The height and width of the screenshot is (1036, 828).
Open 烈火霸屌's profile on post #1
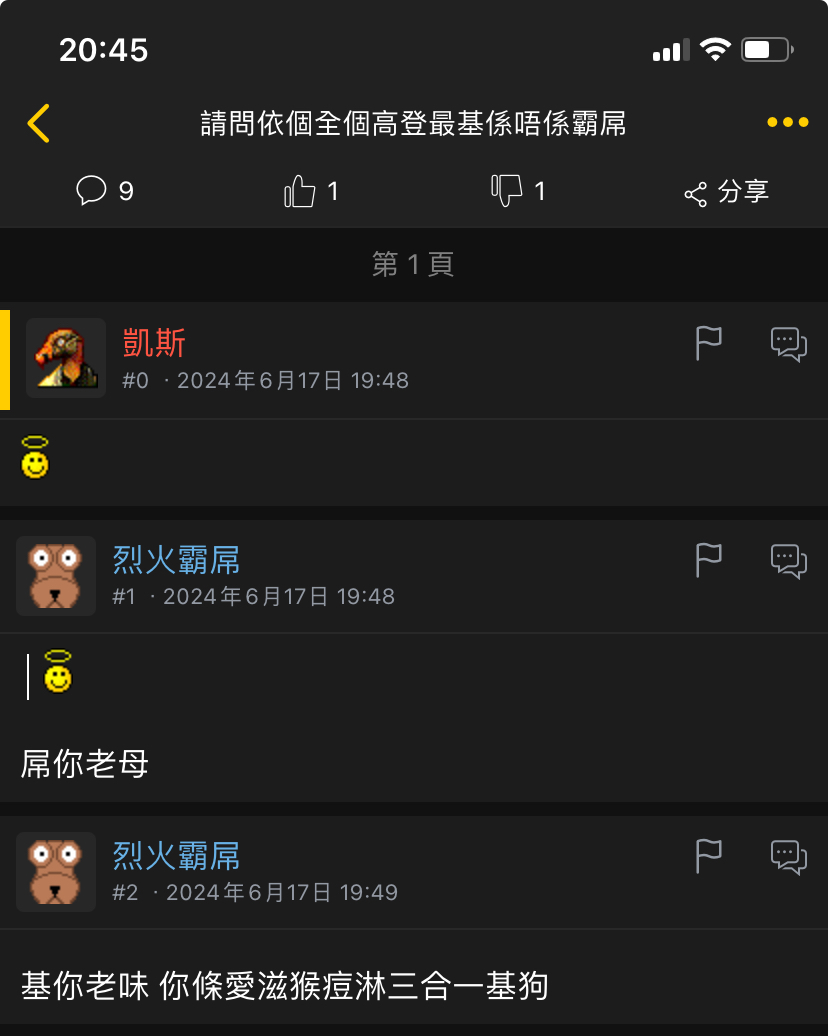176,560
